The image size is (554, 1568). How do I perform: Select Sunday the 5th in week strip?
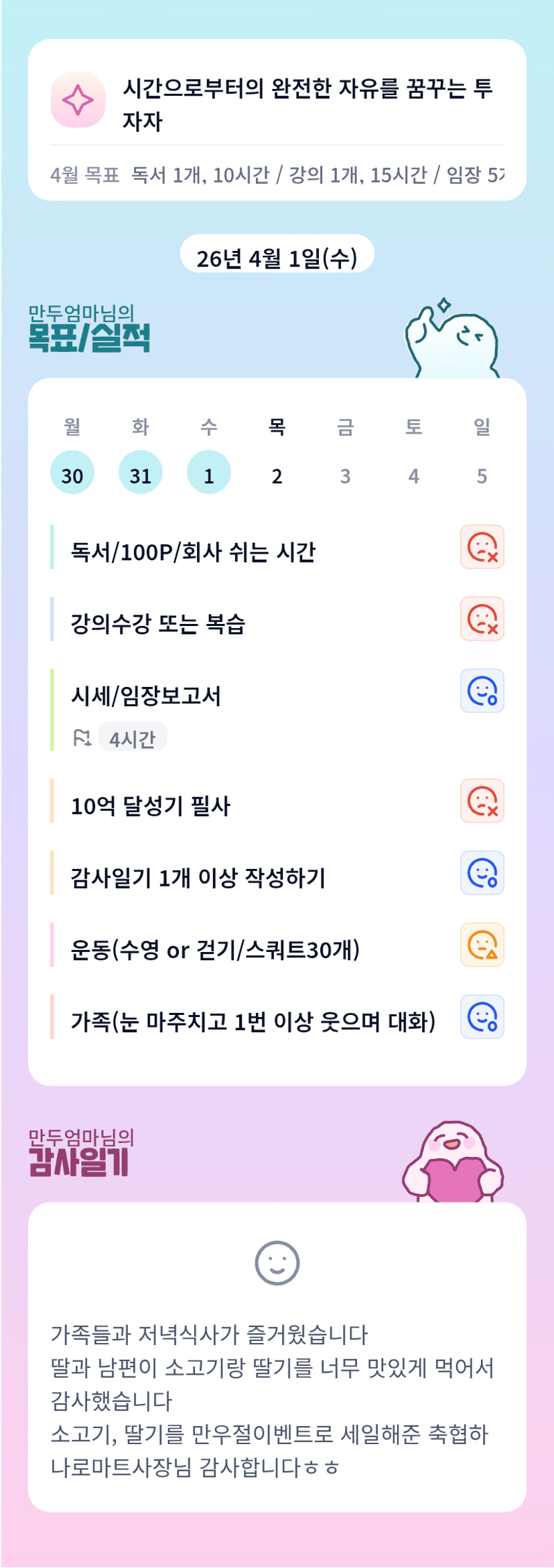(x=482, y=474)
